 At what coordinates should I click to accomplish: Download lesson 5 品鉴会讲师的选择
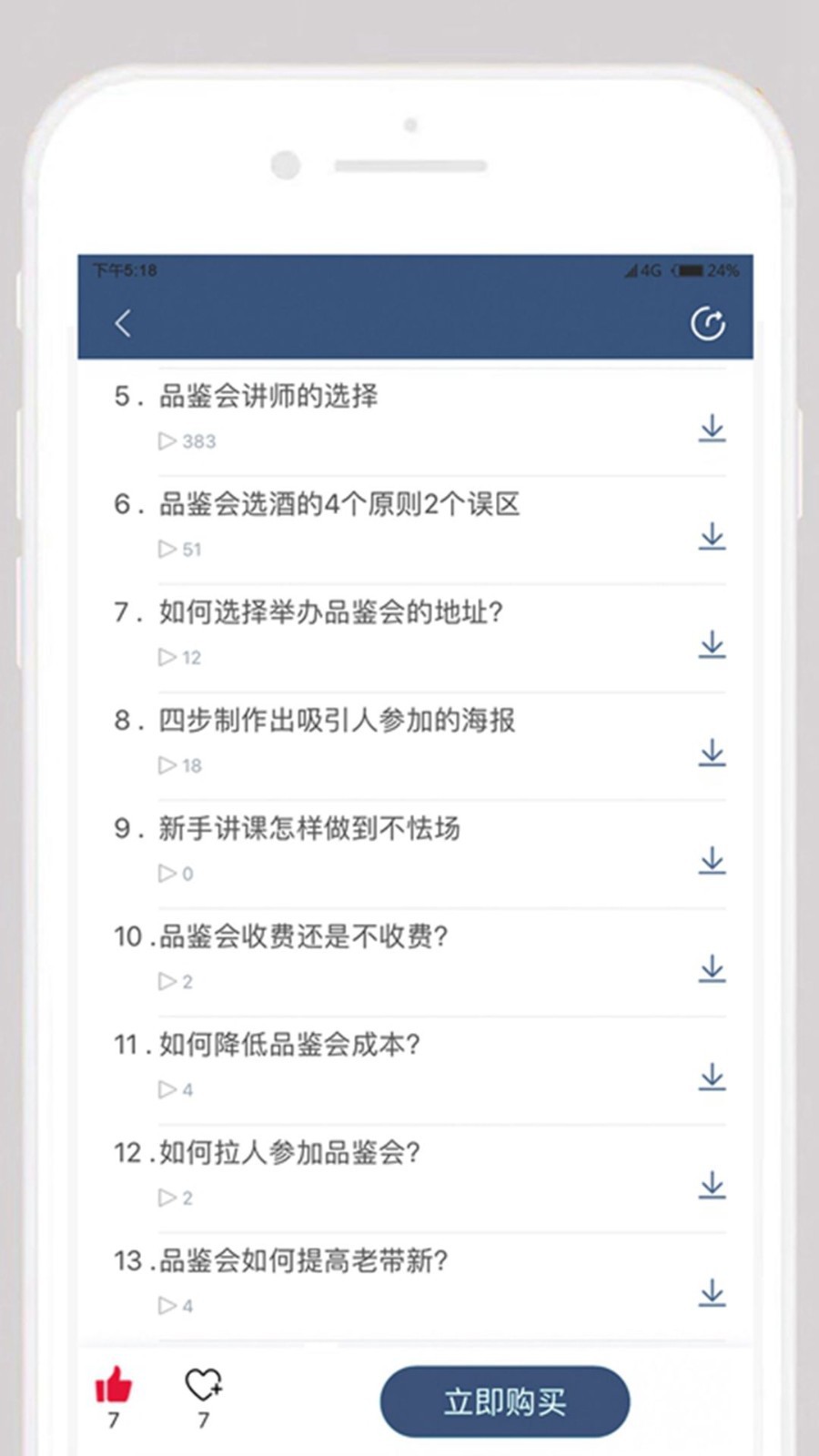point(713,430)
